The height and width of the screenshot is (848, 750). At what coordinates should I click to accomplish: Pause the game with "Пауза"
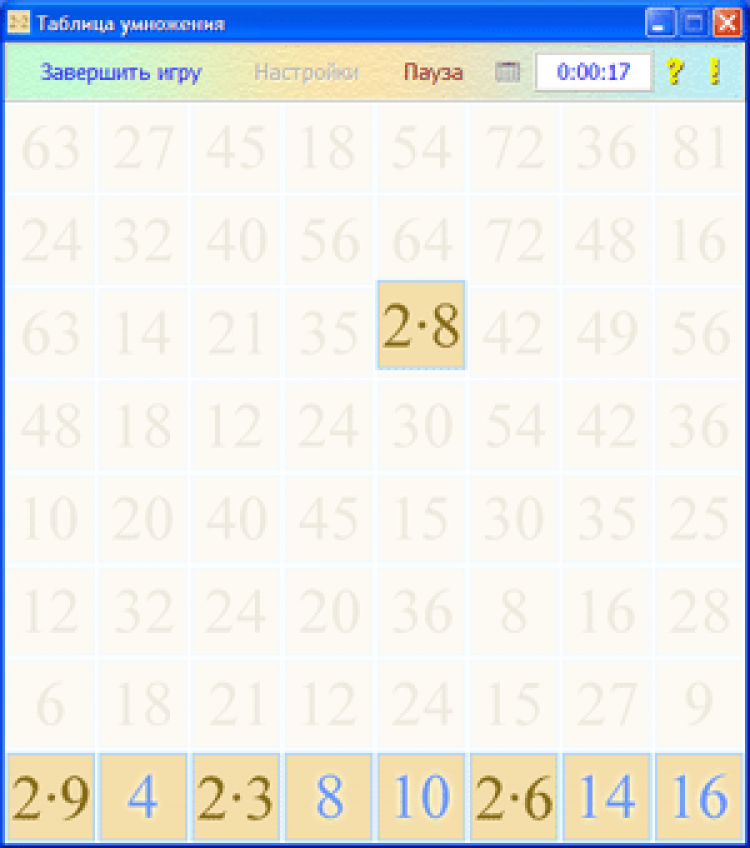(433, 73)
